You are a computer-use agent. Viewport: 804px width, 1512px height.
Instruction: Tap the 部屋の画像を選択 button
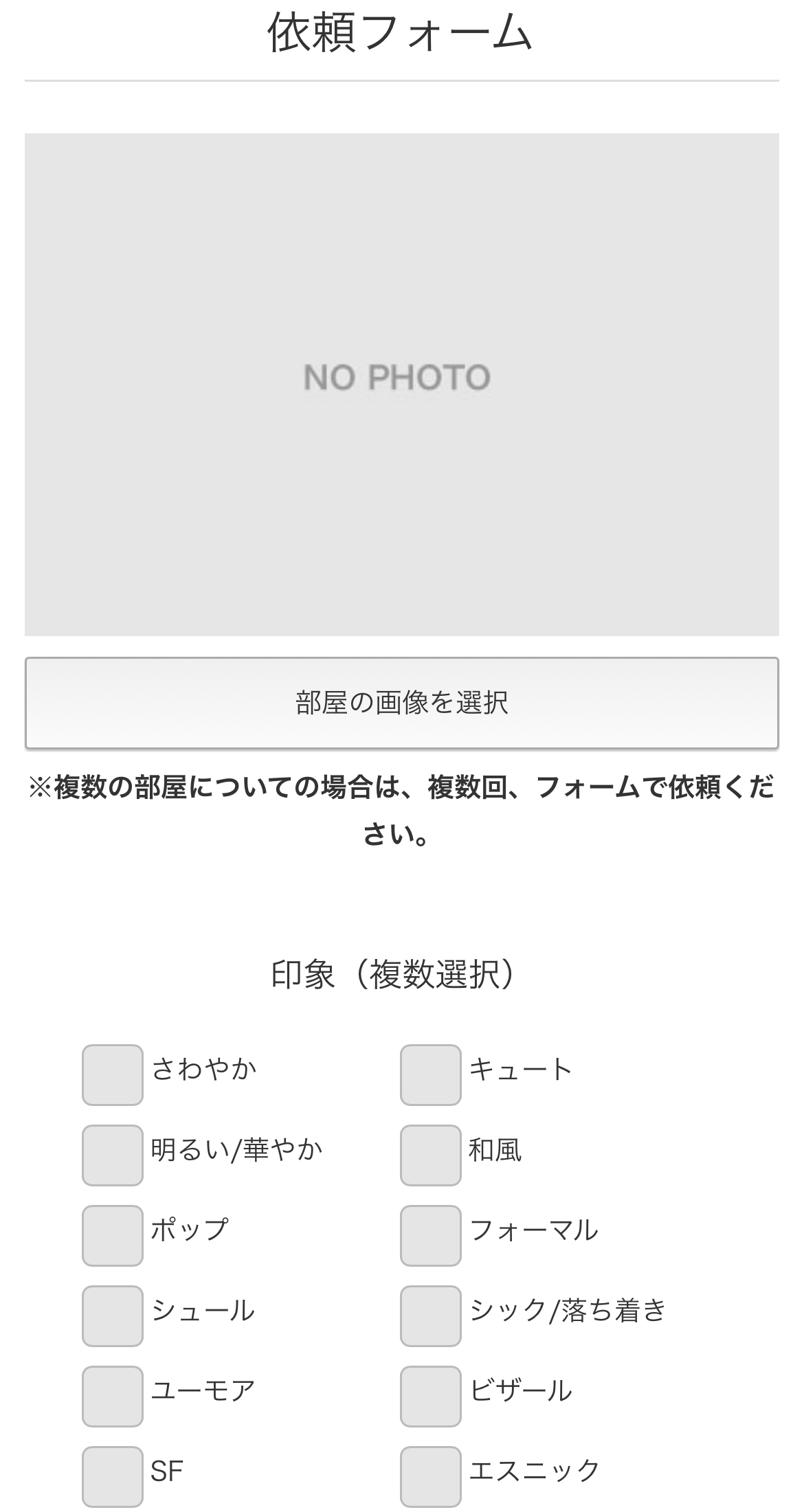click(x=401, y=703)
